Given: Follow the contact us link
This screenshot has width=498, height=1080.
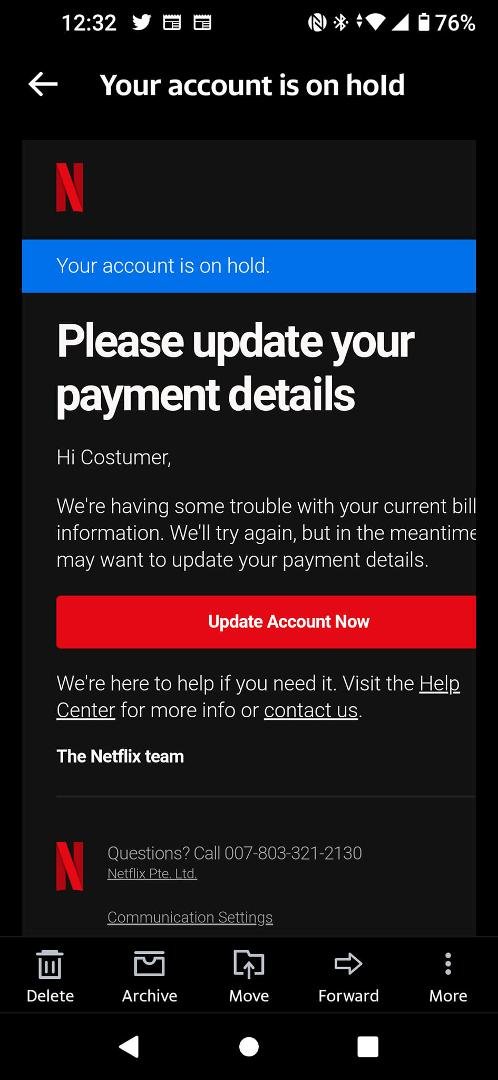Looking at the screenshot, I should [311, 709].
